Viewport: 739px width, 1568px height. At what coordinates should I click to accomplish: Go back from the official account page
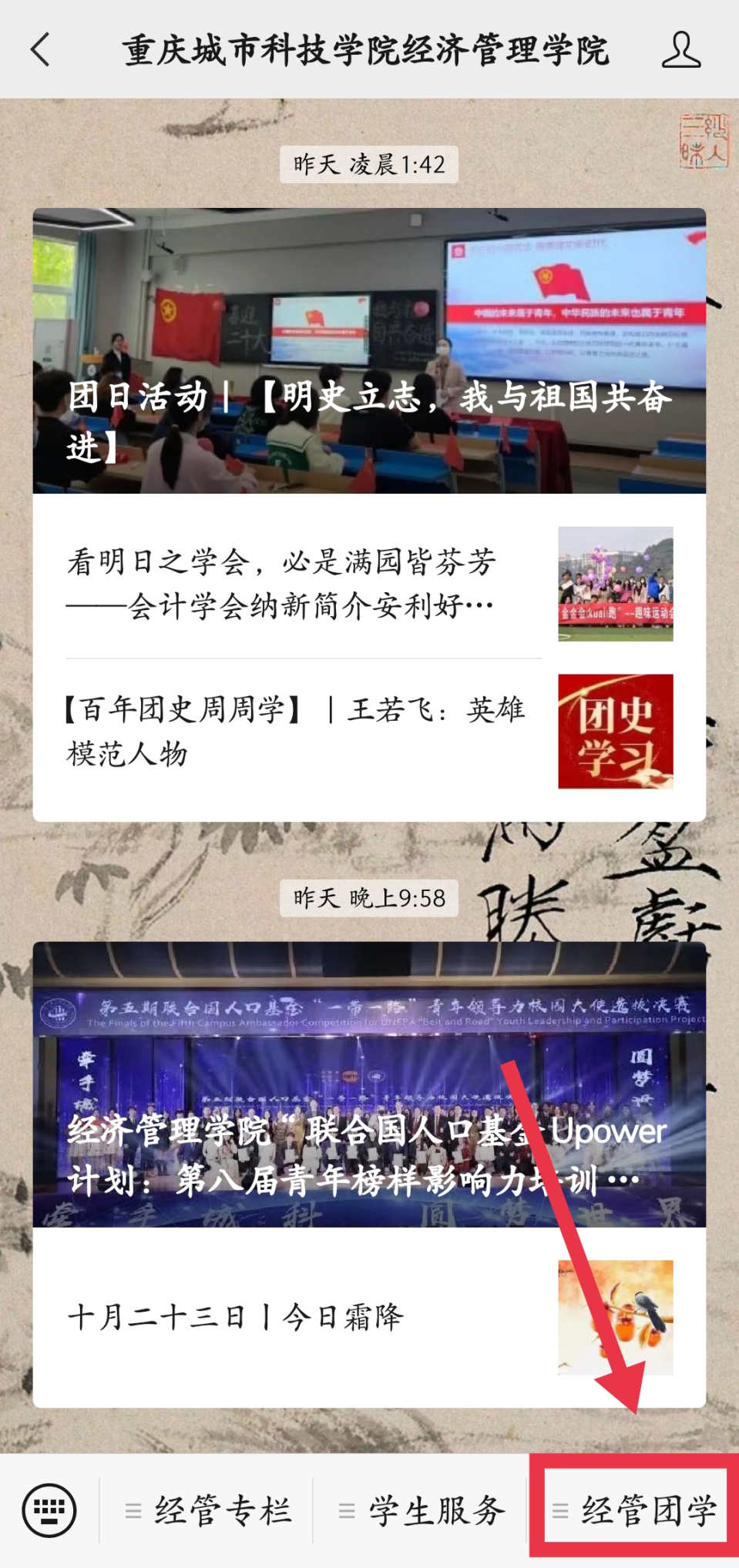click(x=40, y=50)
